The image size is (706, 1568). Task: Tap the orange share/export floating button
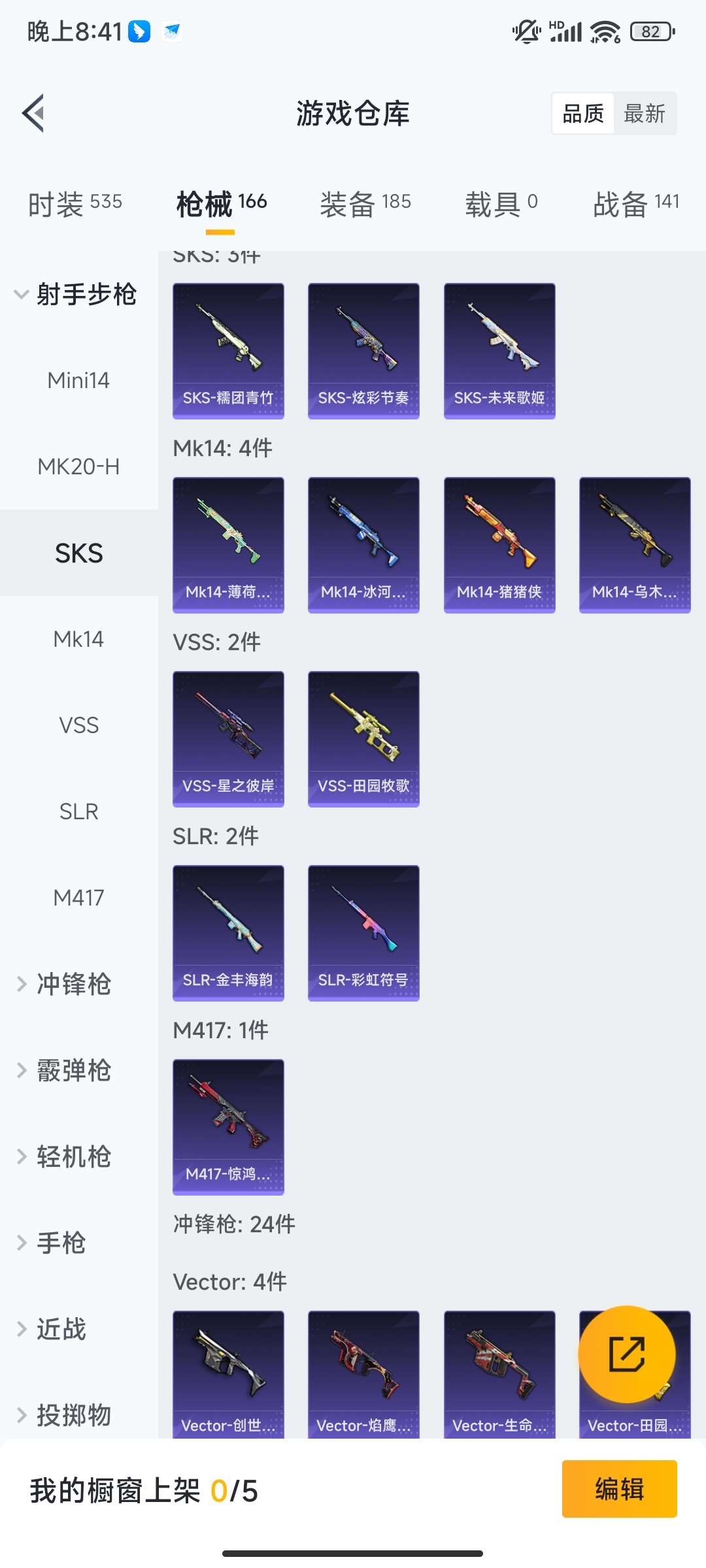pos(624,1352)
